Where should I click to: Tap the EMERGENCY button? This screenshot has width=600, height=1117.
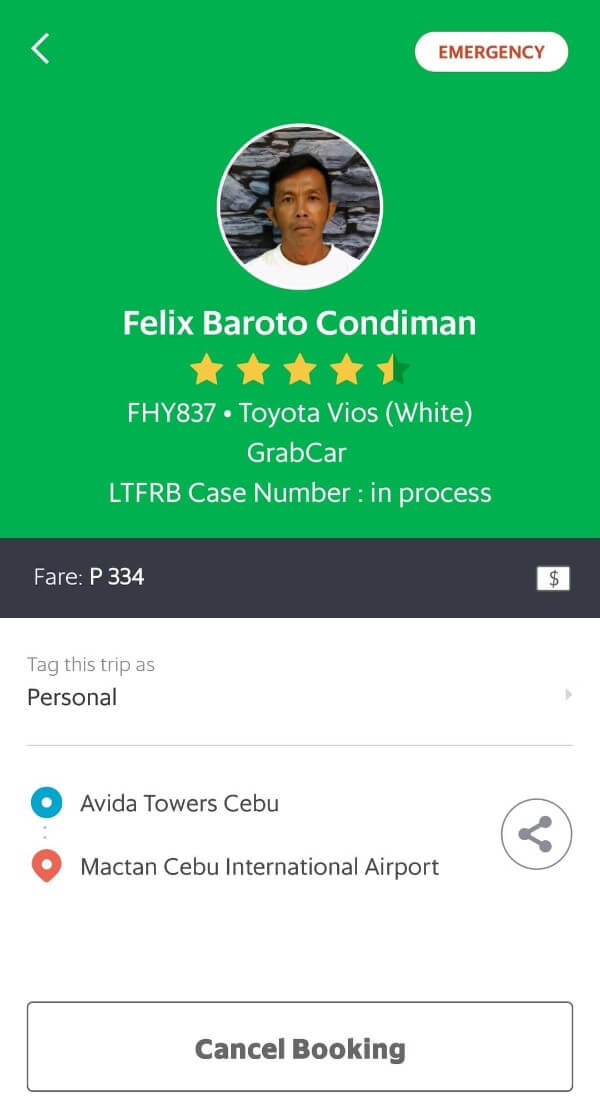pyautogui.click(x=491, y=52)
